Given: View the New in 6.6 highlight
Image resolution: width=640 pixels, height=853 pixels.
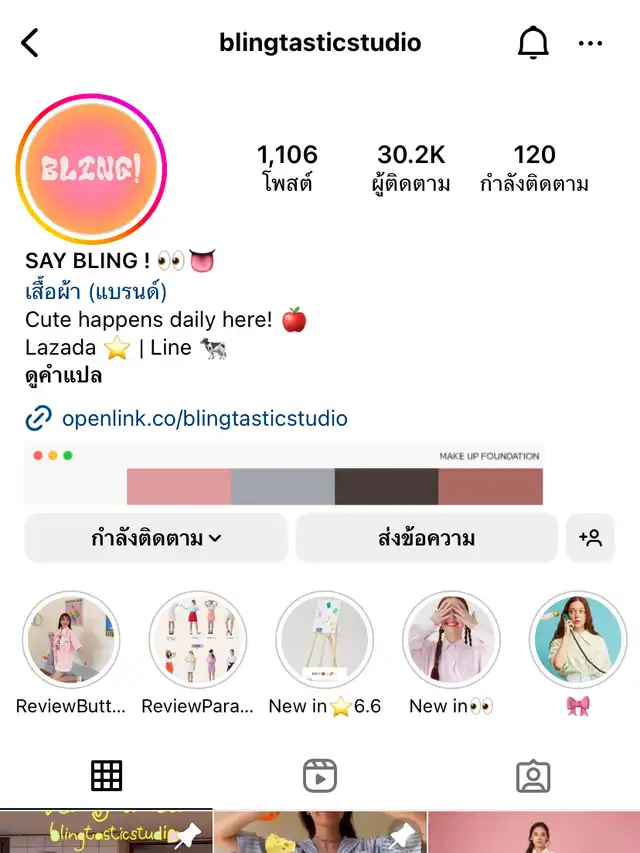Looking at the screenshot, I should coord(325,640).
